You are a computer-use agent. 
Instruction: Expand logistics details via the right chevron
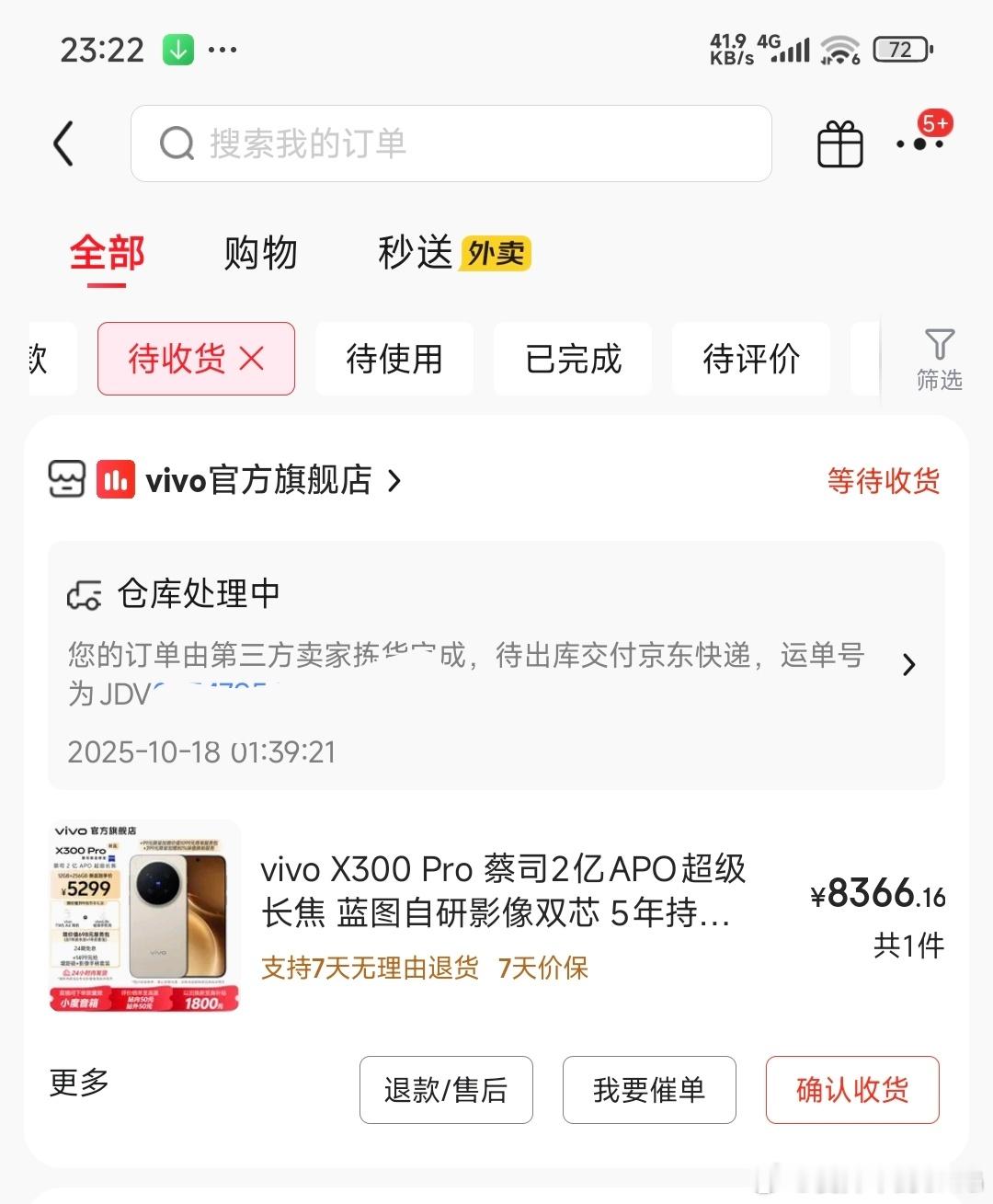909,665
